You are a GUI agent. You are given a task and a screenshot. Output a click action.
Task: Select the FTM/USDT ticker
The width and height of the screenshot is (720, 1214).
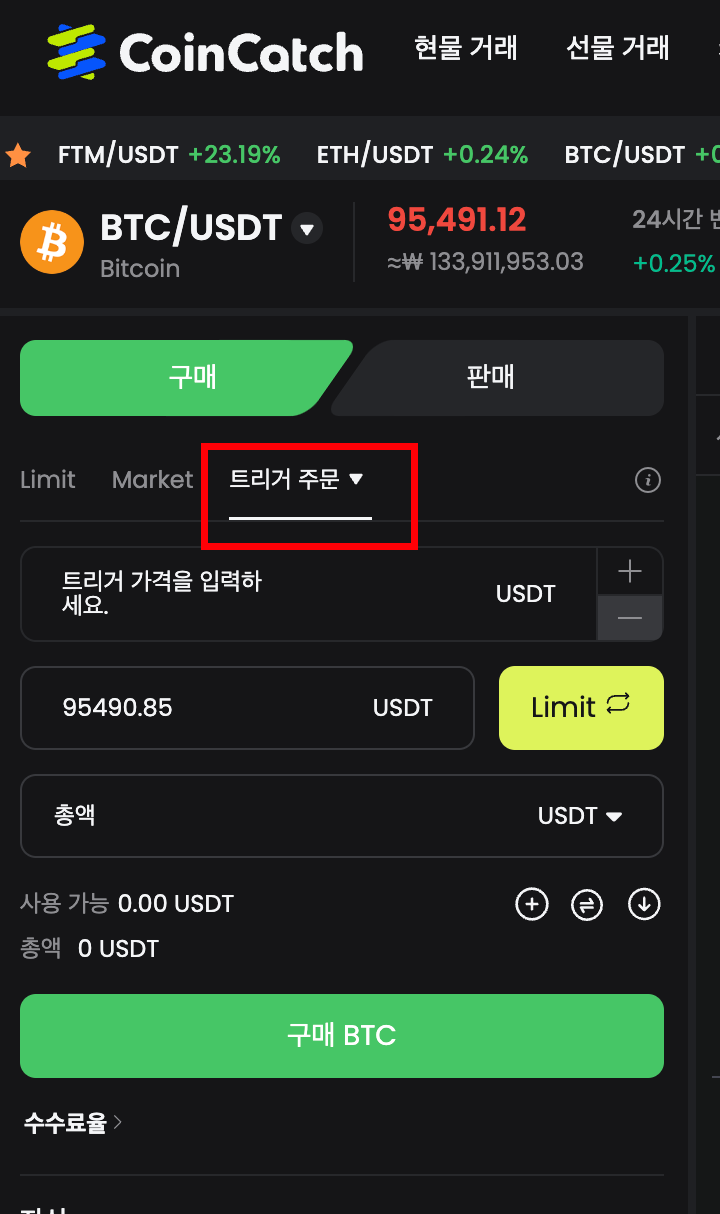pos(168,155)
